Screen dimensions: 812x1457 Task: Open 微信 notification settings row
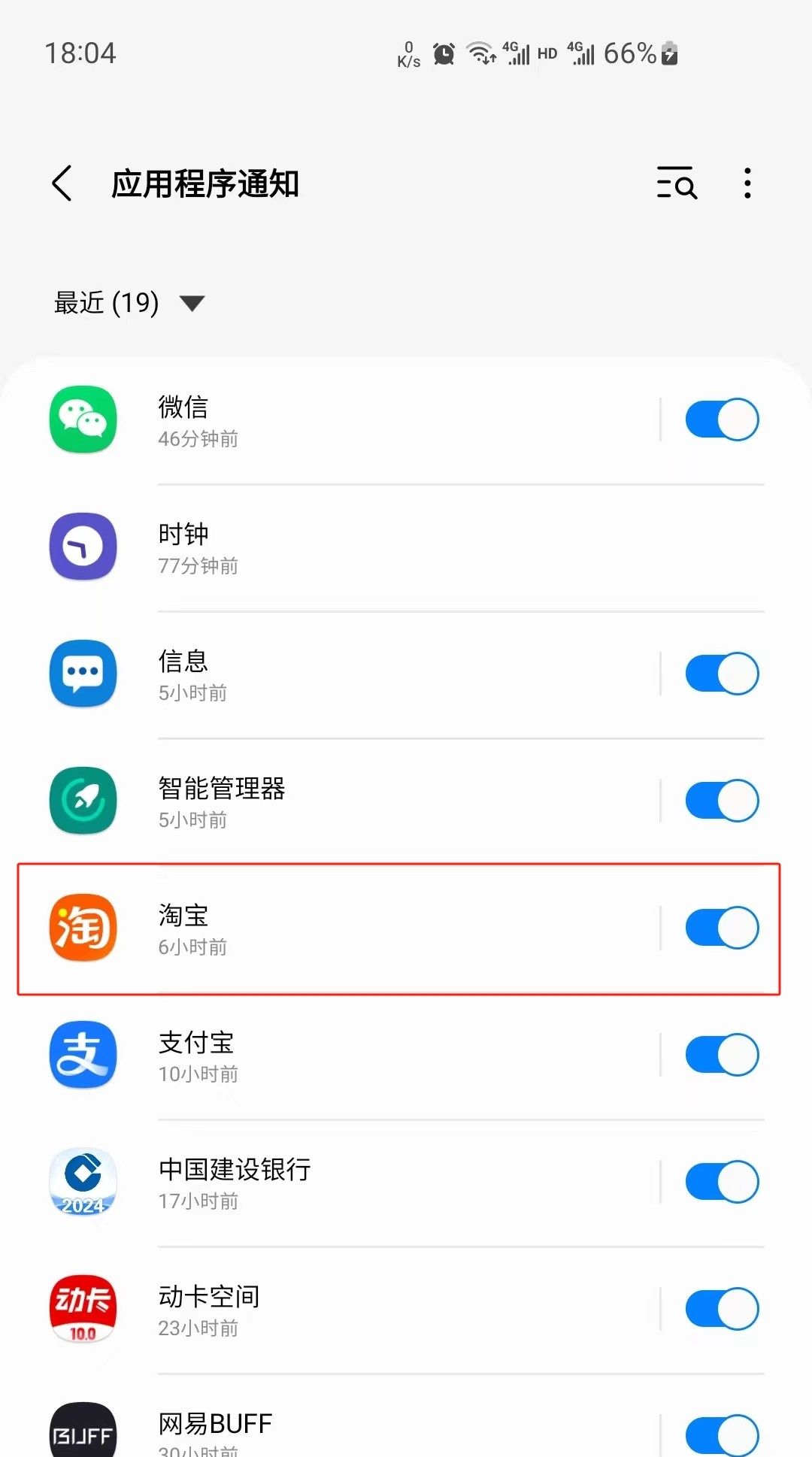[x=338, y=420]
